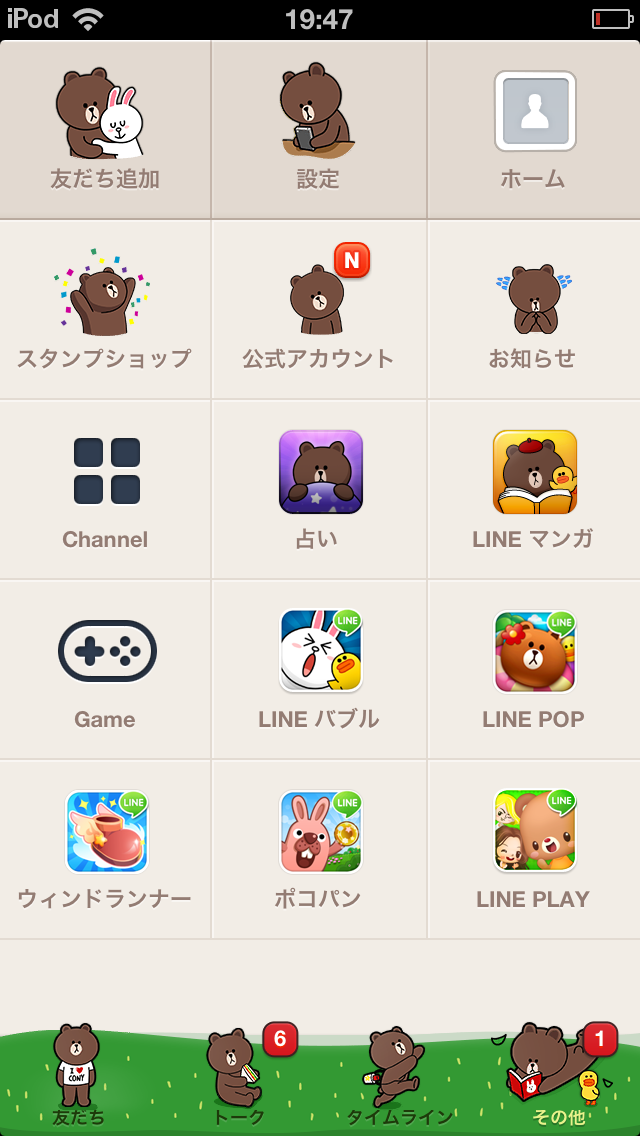Go to ホーム profile home
This screenshot has height=1136, width=640.
(534, 130)
